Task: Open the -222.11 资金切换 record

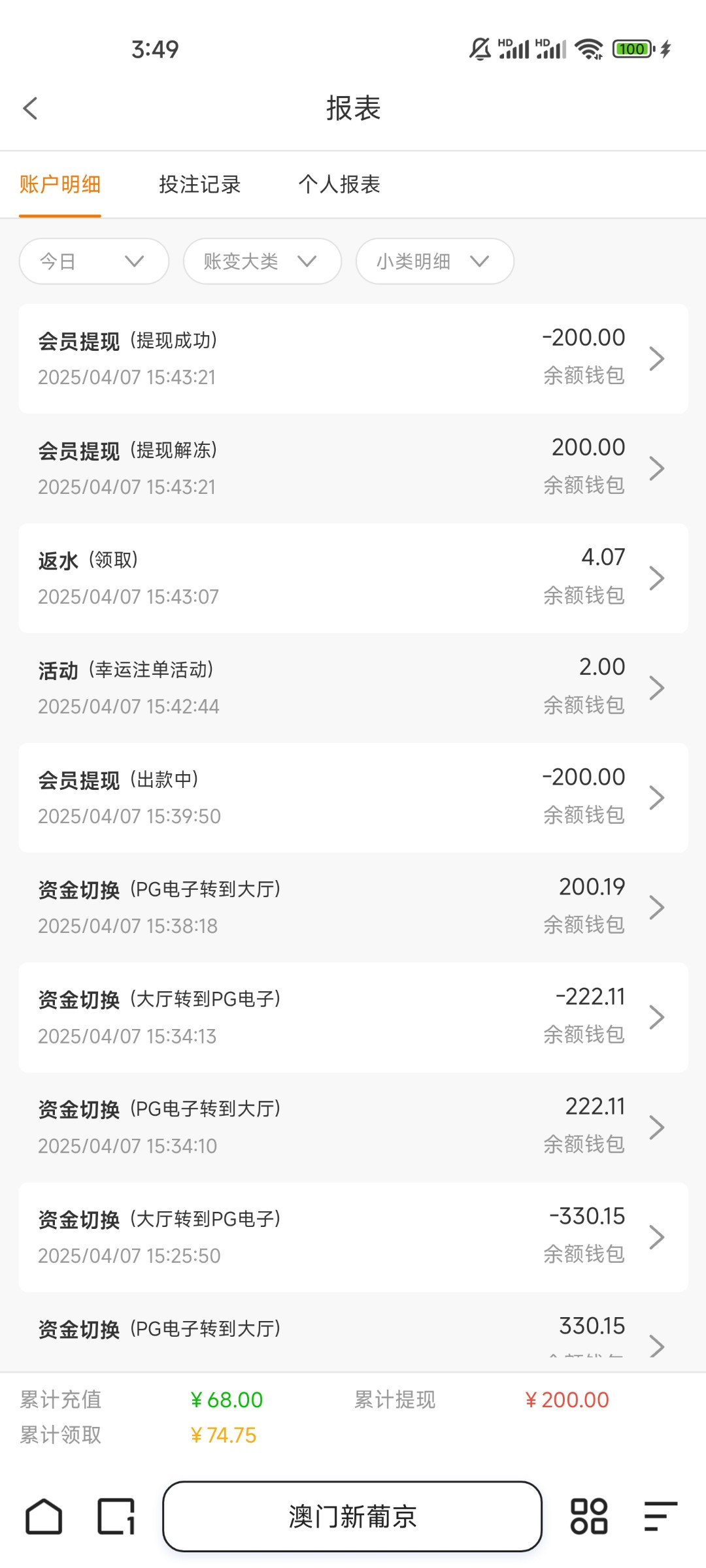Action: point(353,1017)
